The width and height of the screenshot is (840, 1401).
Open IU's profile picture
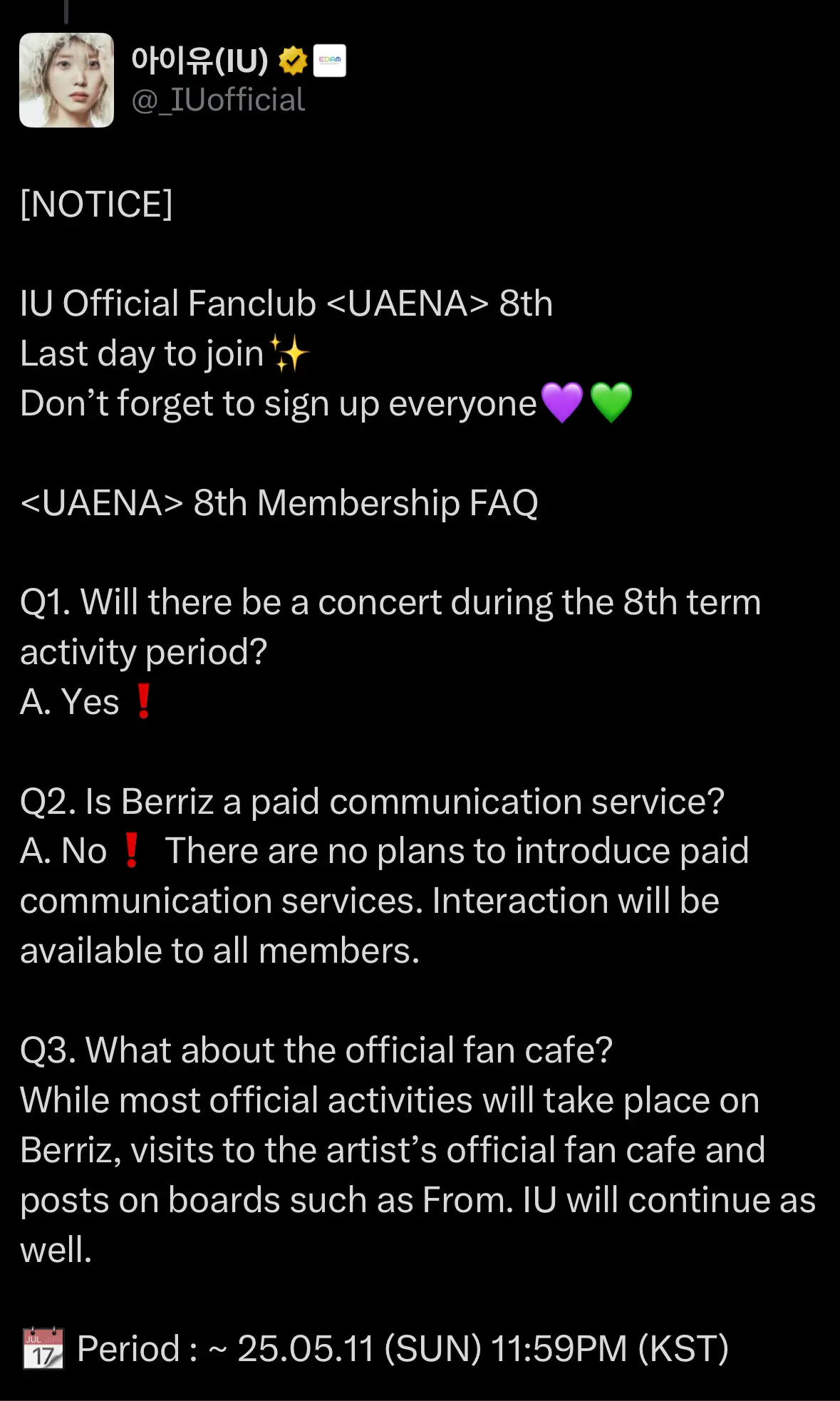66,80
